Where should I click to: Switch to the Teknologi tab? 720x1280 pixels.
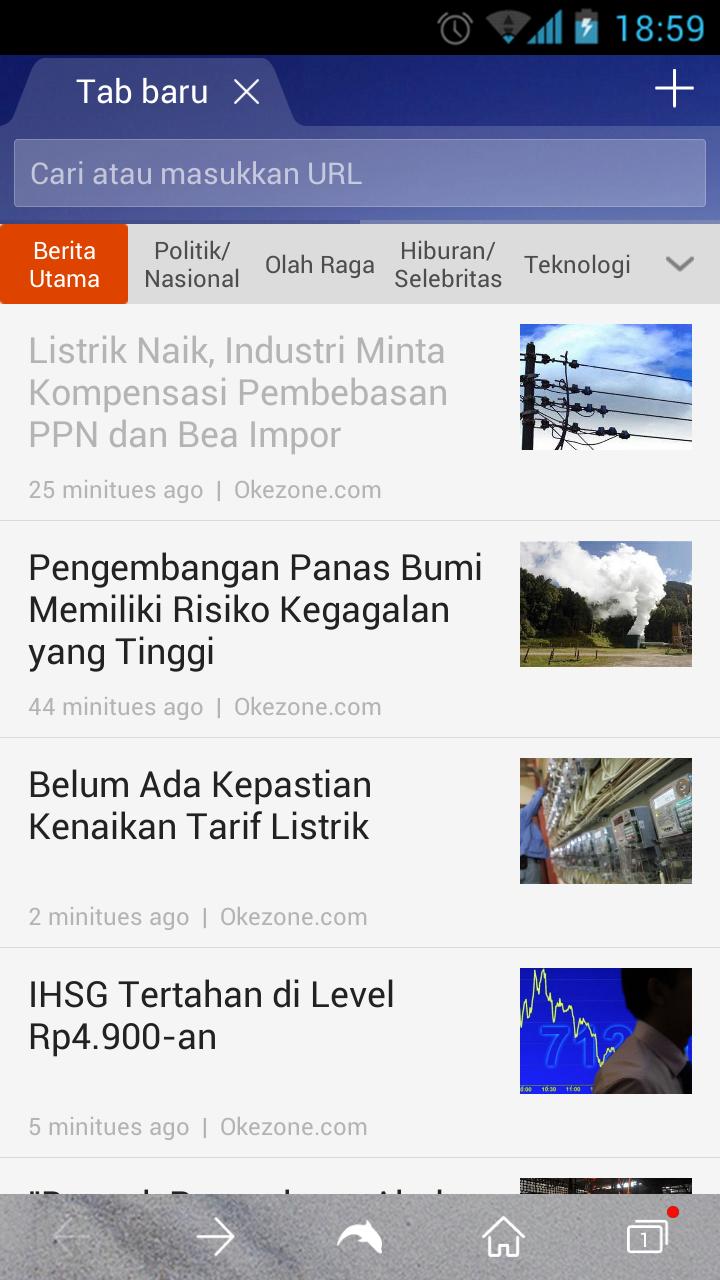point(577,265)
